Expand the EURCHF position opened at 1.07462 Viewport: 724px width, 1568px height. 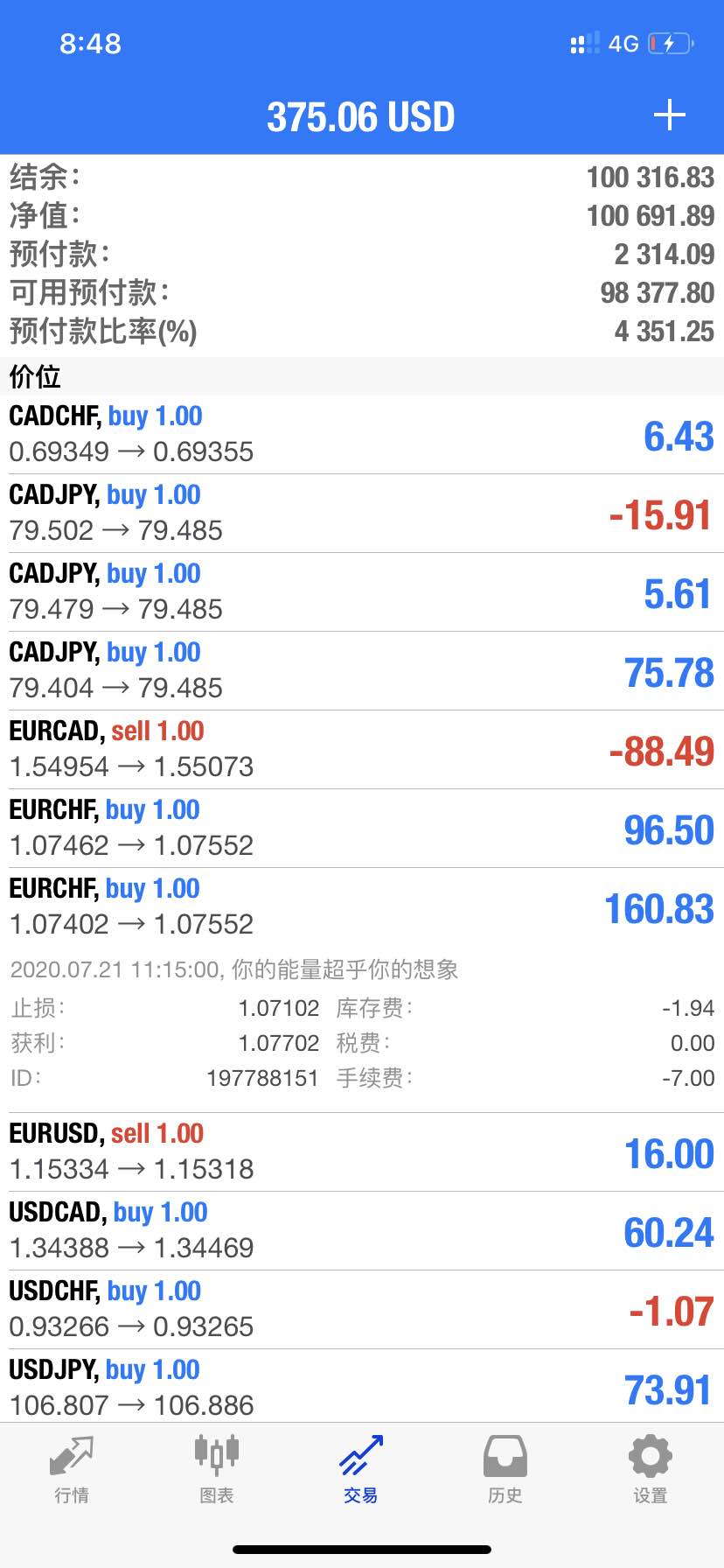[x=362, y=829]
